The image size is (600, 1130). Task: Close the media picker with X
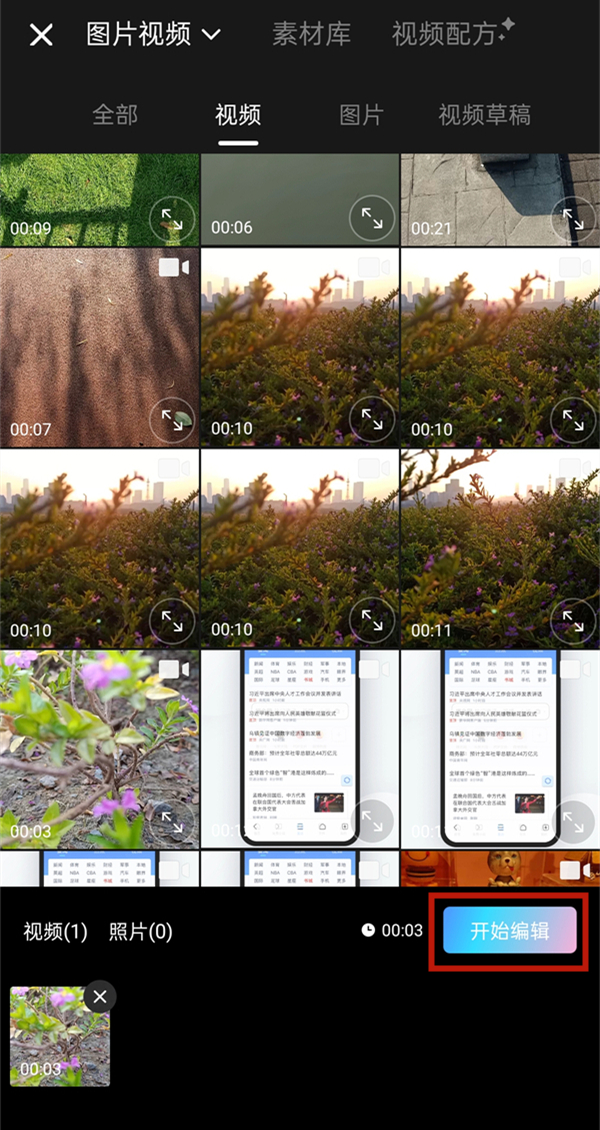coord(41,36)
